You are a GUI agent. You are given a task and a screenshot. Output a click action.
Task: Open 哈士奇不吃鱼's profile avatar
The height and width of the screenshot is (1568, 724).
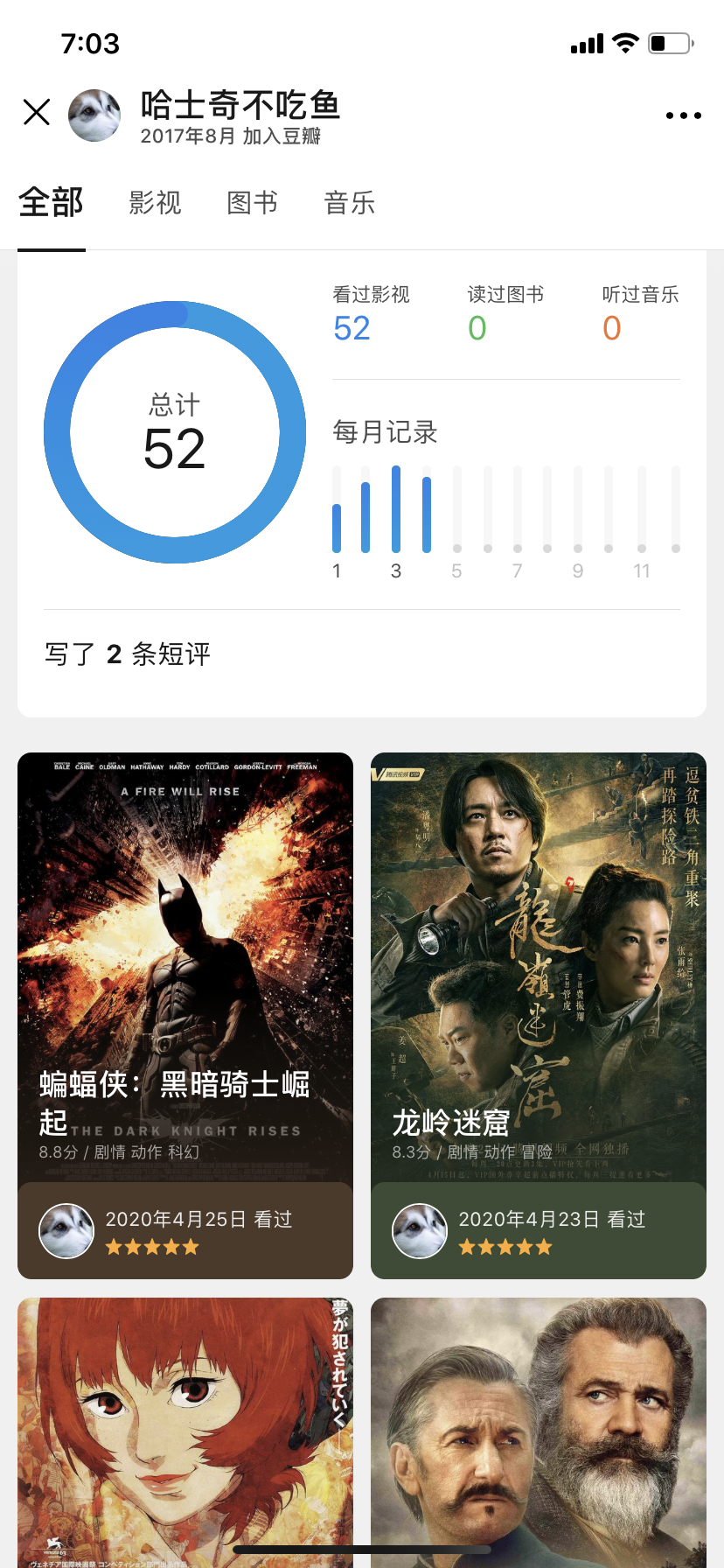[x=94, y=115]
